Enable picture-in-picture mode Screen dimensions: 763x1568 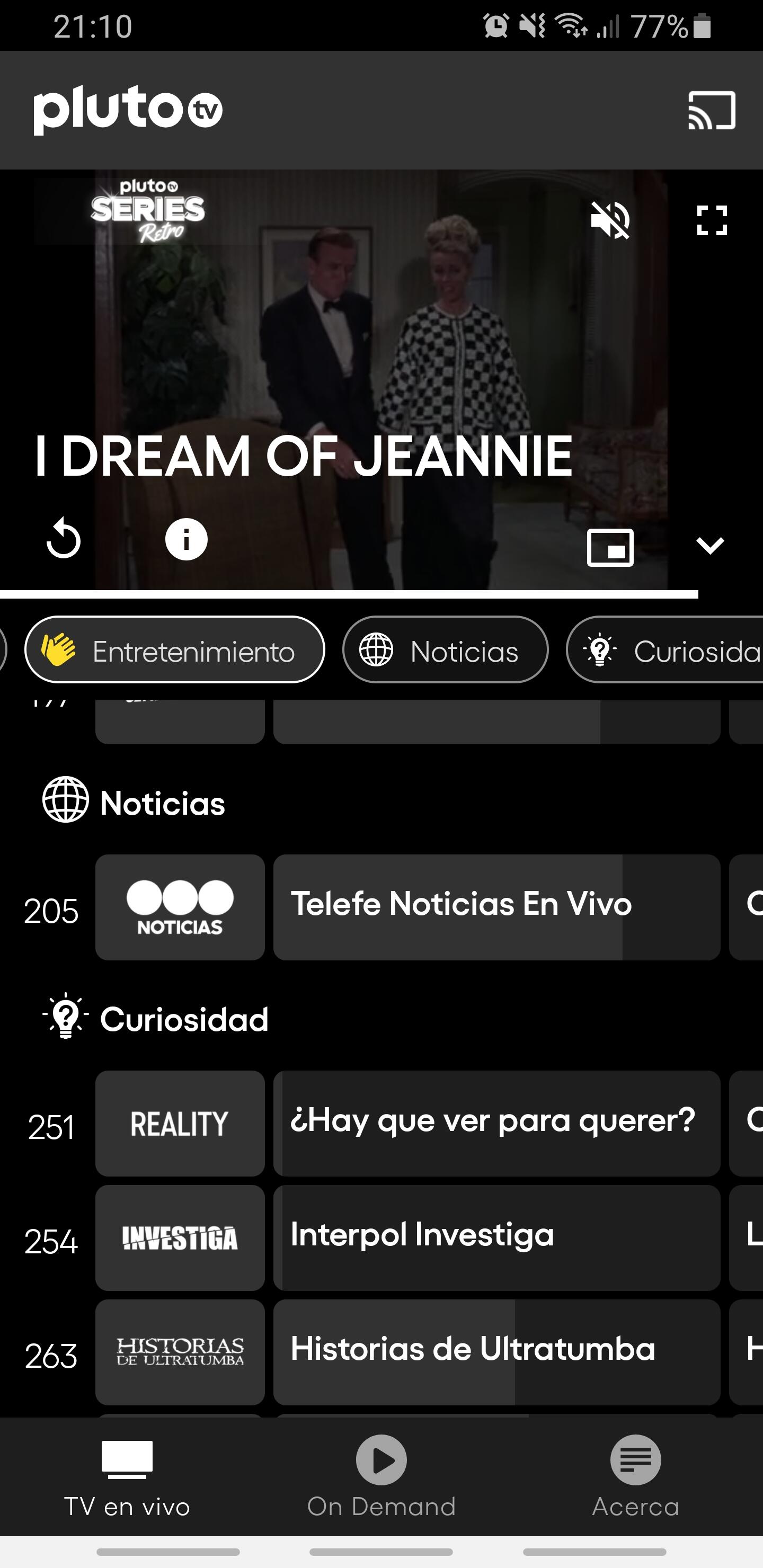pyautogui.click(x=609, y=547)
